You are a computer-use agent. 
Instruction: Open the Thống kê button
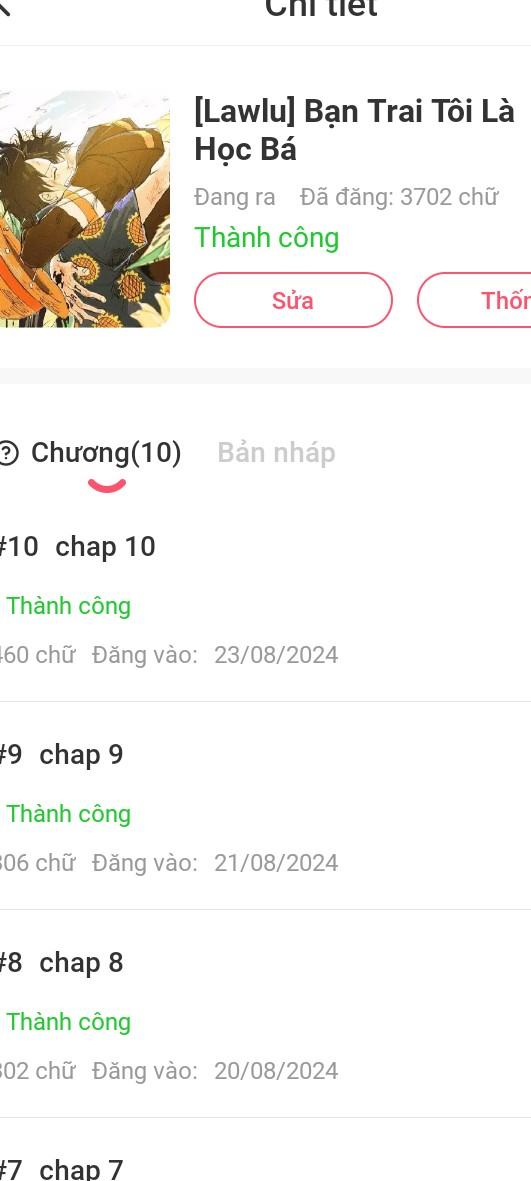[475, 300]
